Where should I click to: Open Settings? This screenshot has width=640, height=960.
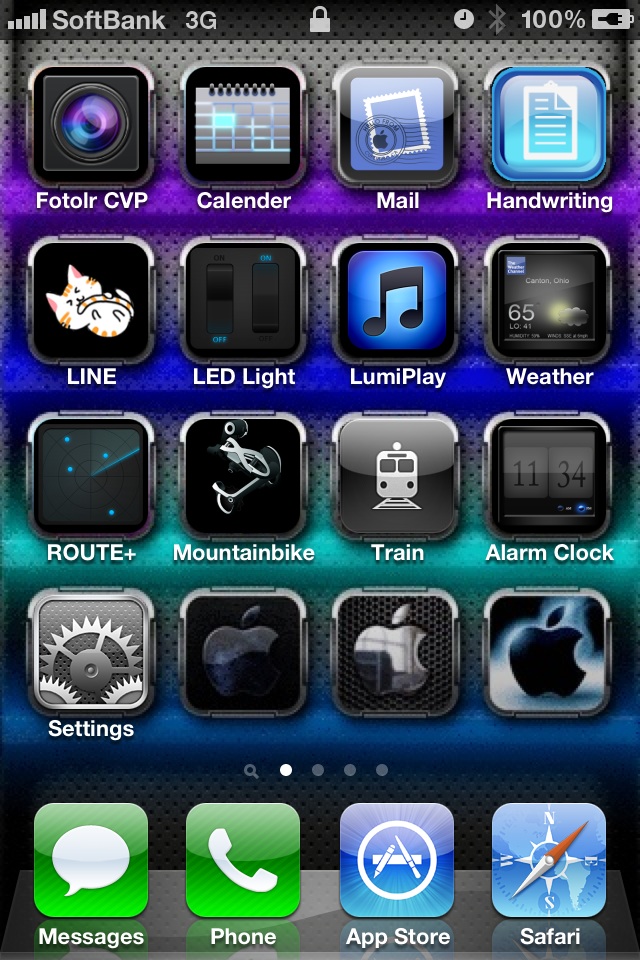point(91,652)
